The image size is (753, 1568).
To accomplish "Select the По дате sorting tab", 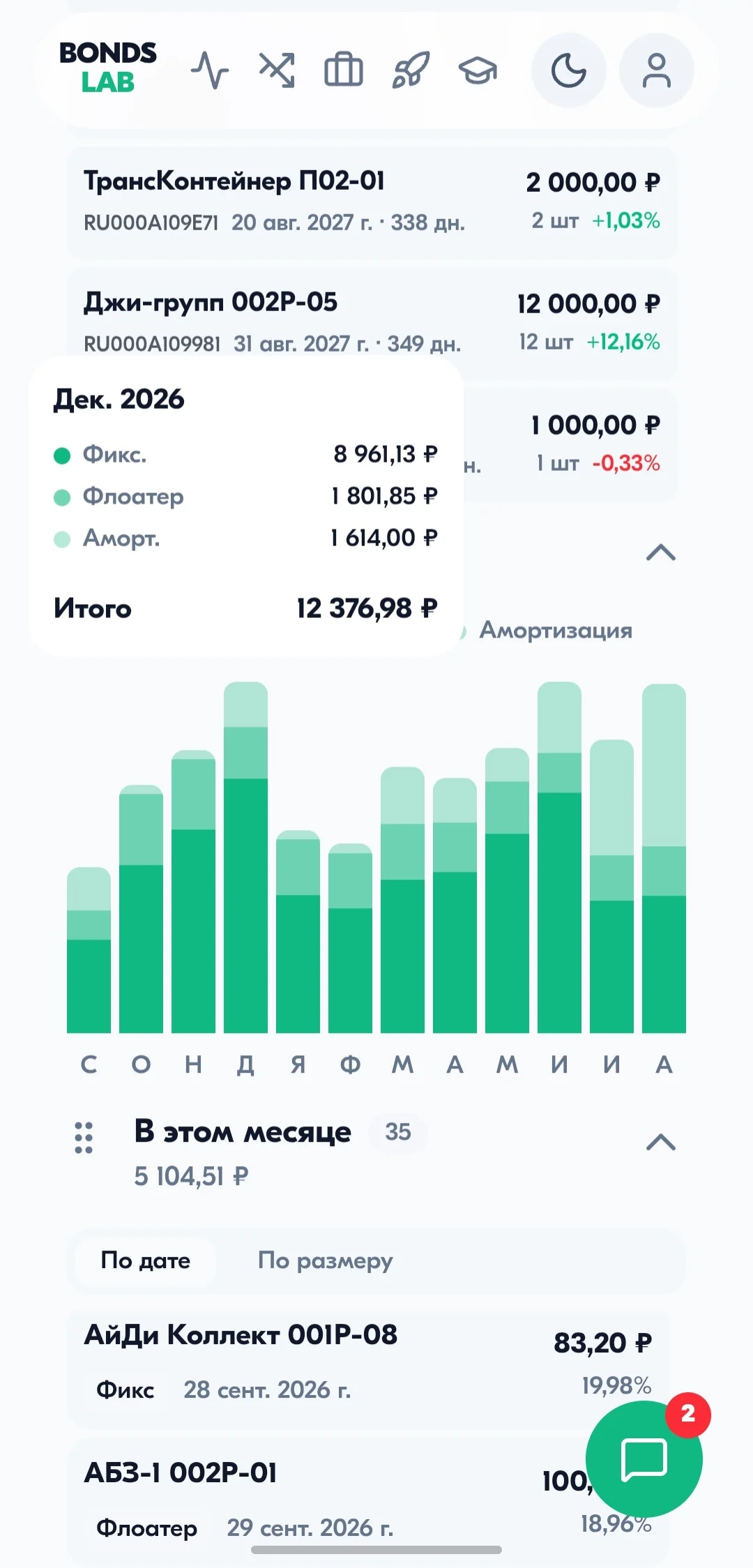I will 146,1260.
